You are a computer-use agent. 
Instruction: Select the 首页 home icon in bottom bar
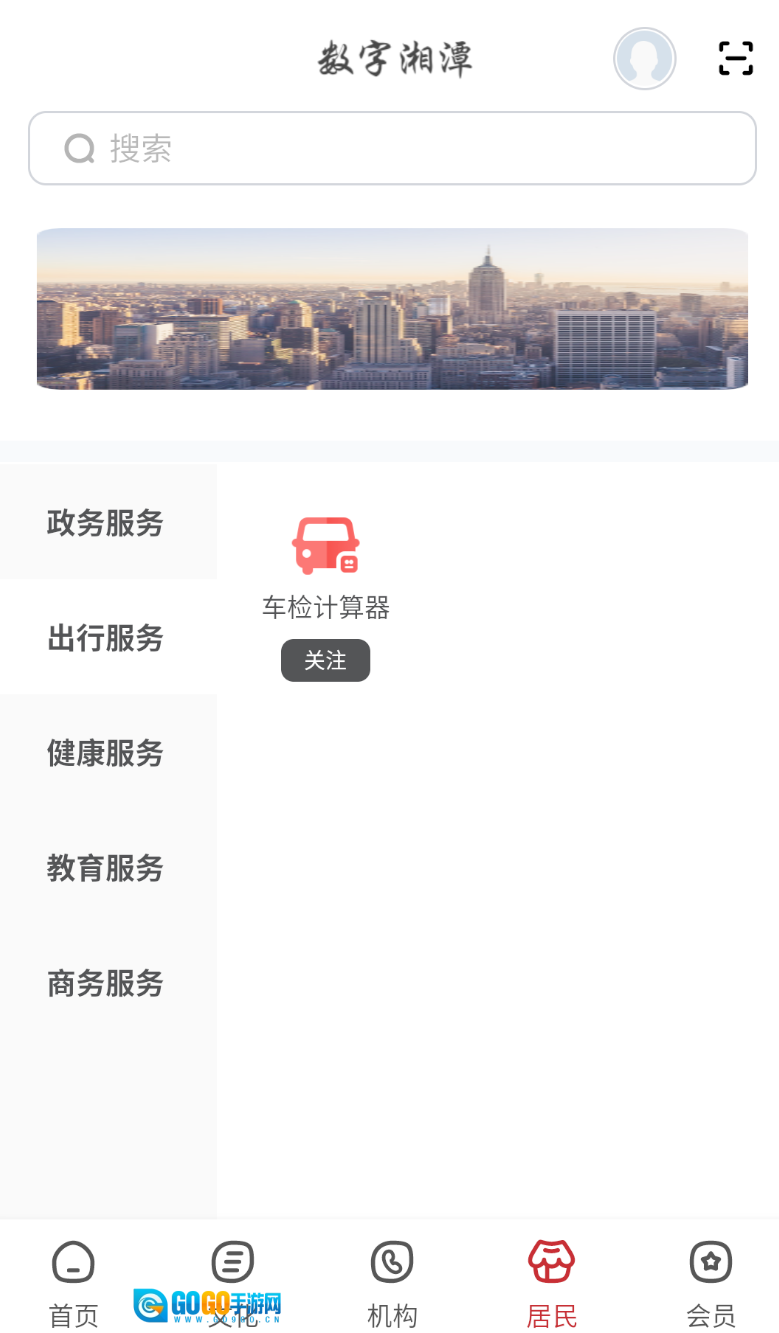pos(71,1262)
